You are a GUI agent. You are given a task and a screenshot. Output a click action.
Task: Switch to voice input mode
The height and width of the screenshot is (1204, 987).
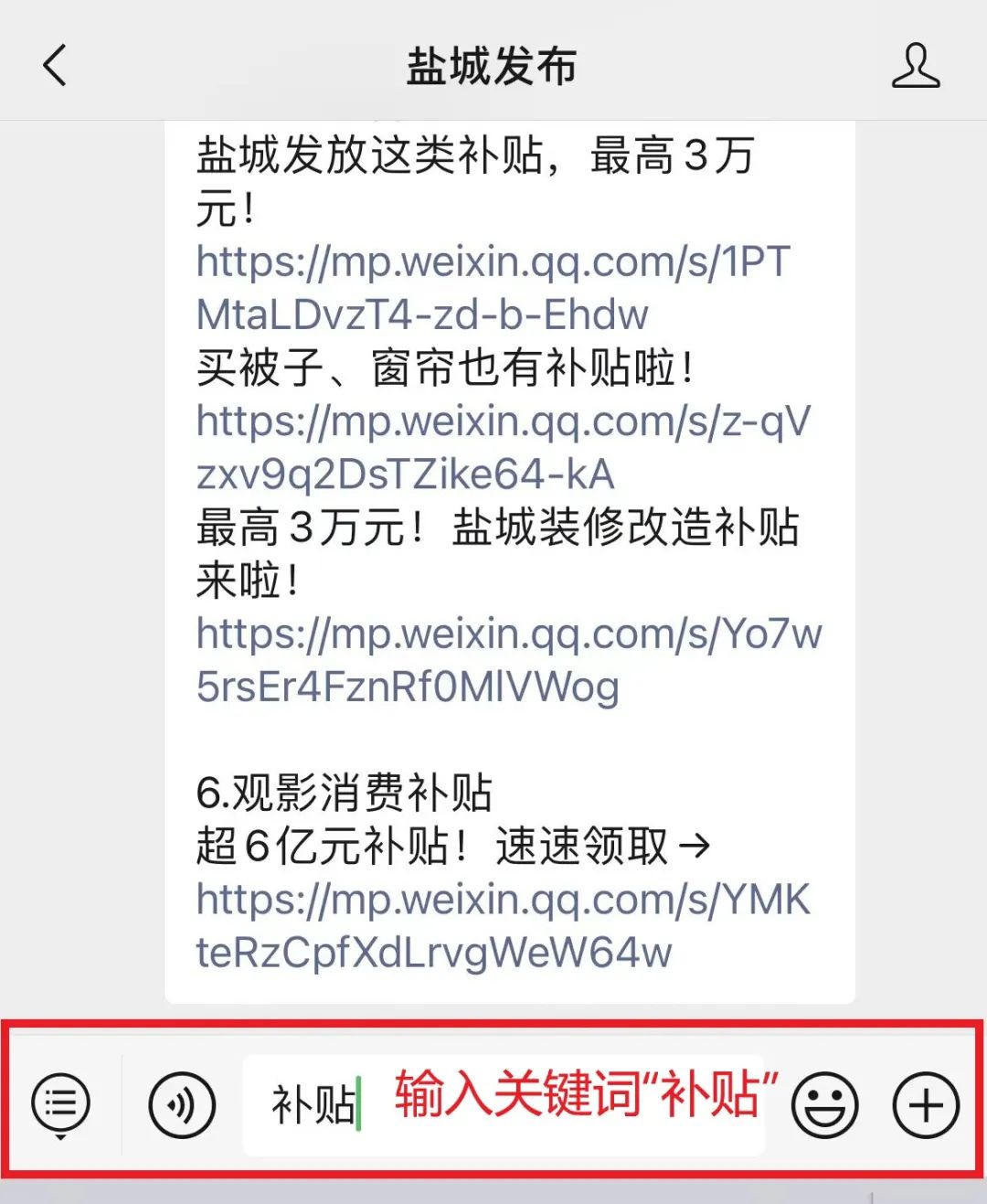[x=182, y=1104]
